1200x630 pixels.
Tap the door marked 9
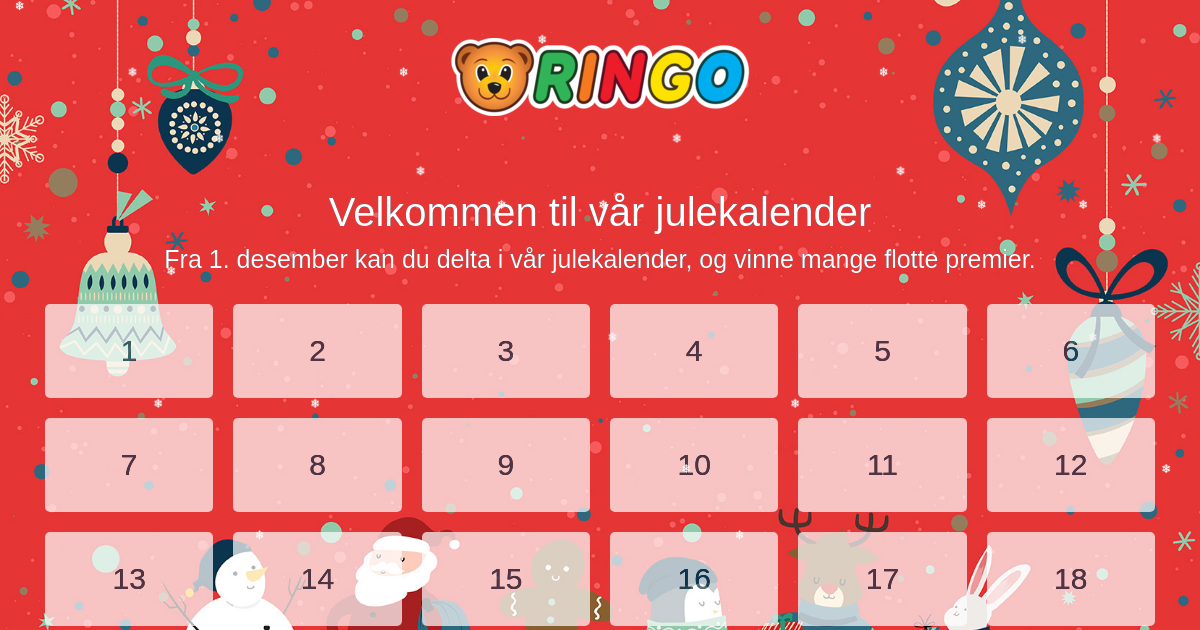click(506, 465)
